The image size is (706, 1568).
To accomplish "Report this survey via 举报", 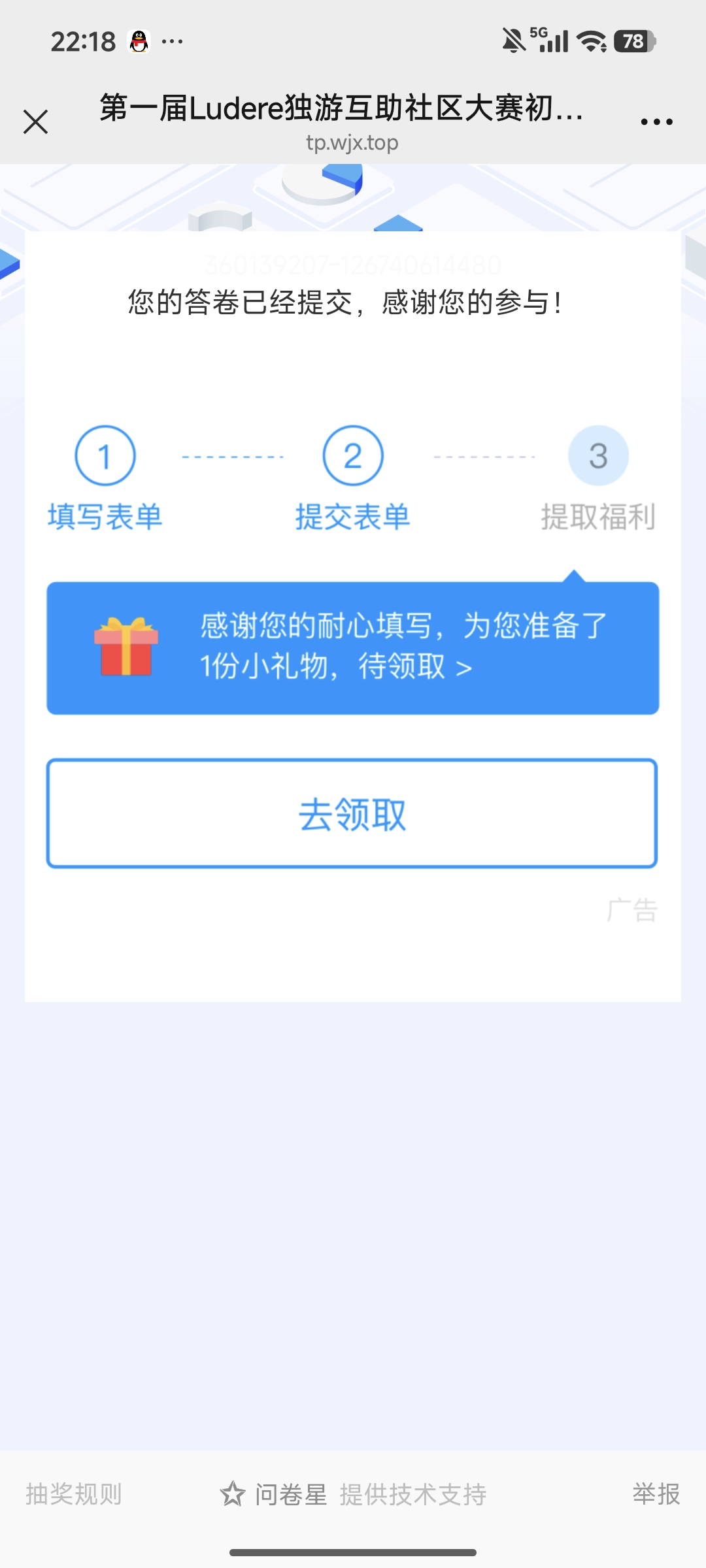I will click(x=656, y=1494).
